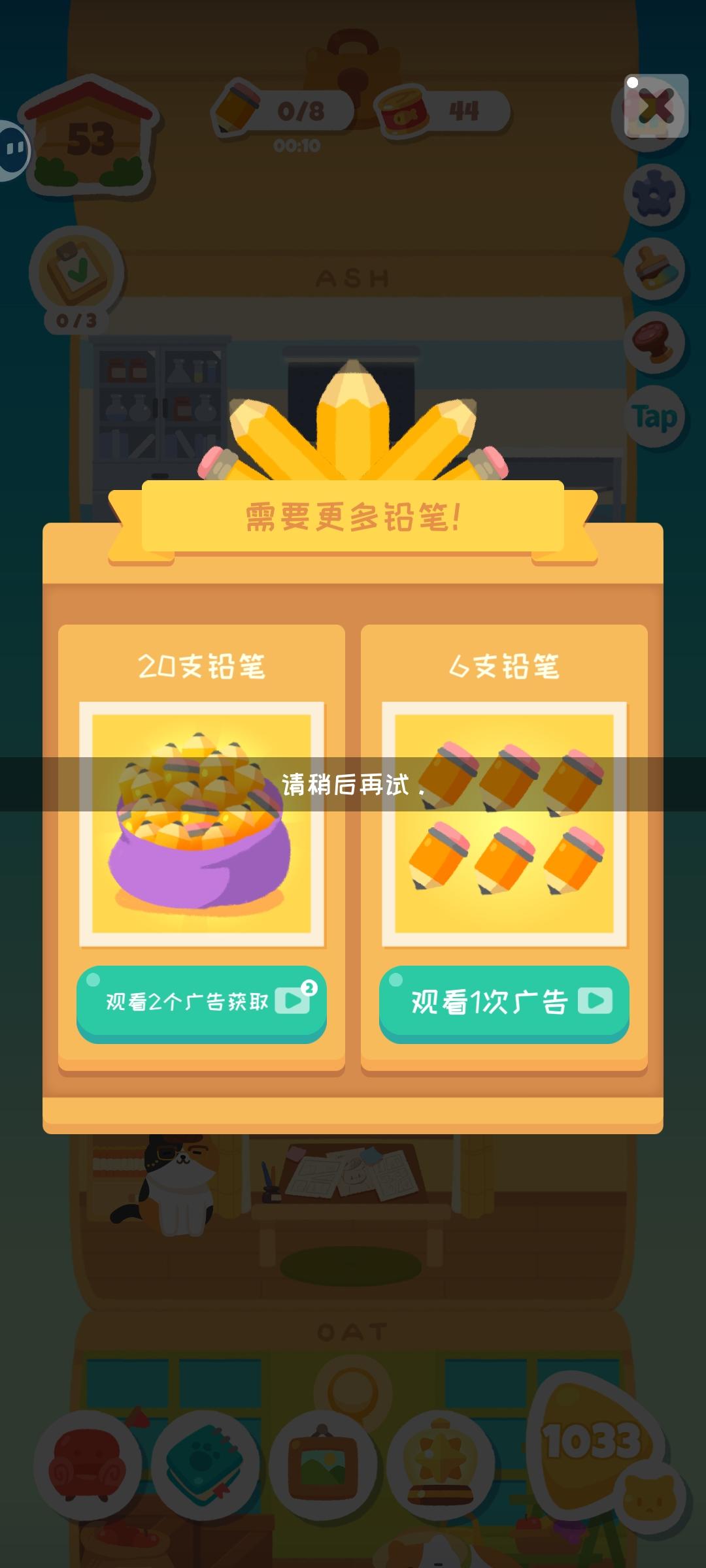Dismiss the '请稍后再试' message banner

(353, 781)
